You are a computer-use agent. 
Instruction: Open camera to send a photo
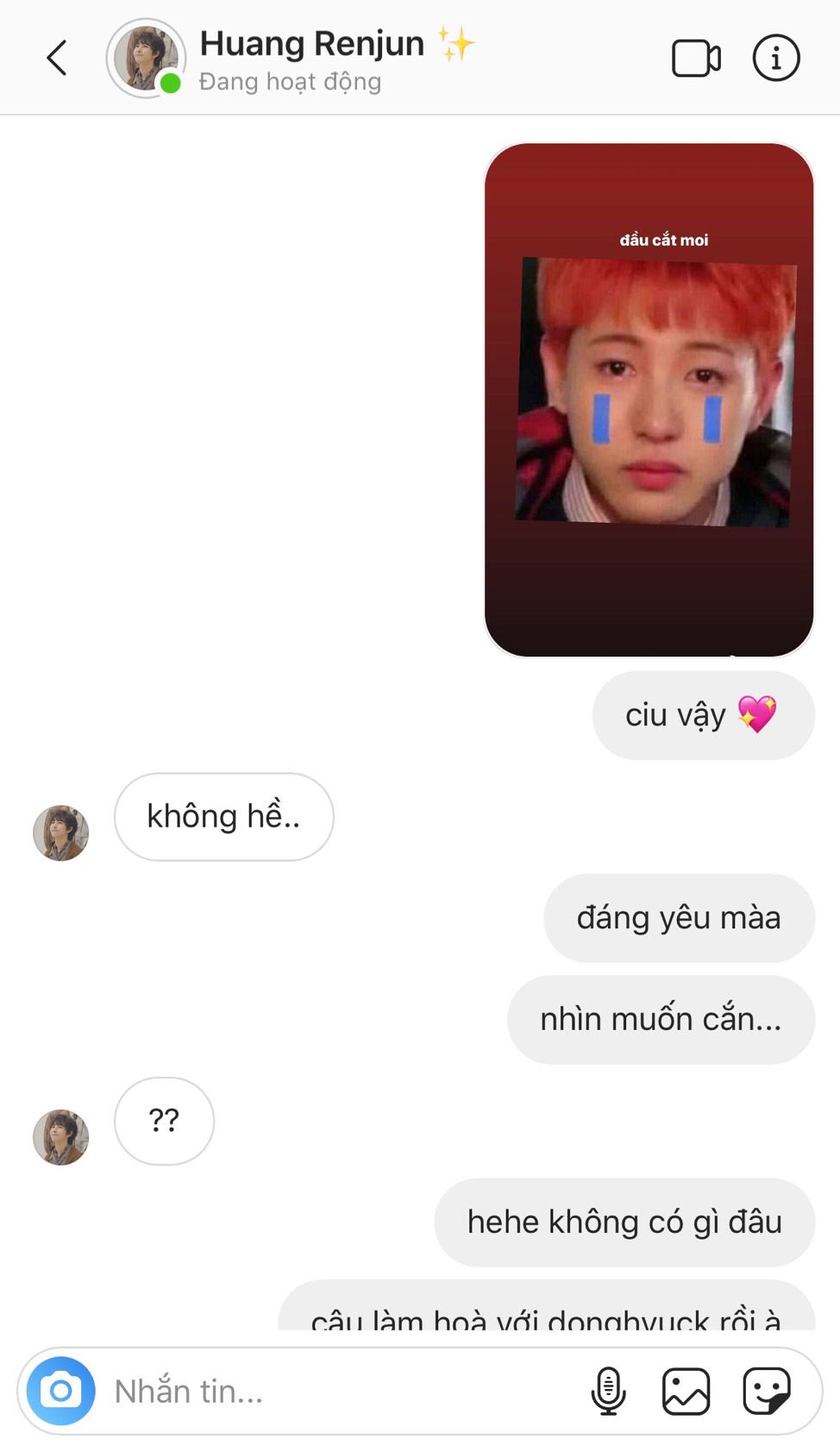(60, 1390)
